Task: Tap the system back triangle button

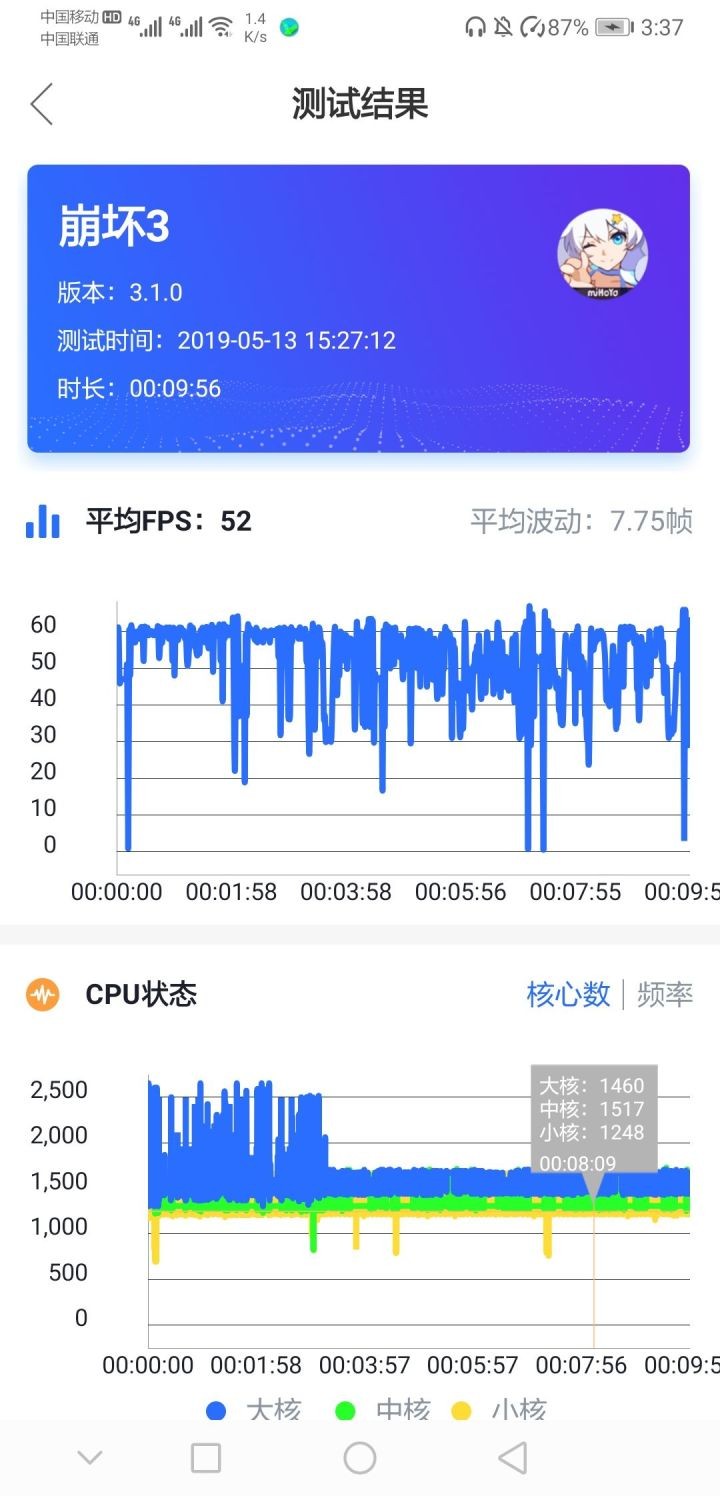Action: 513,1458
